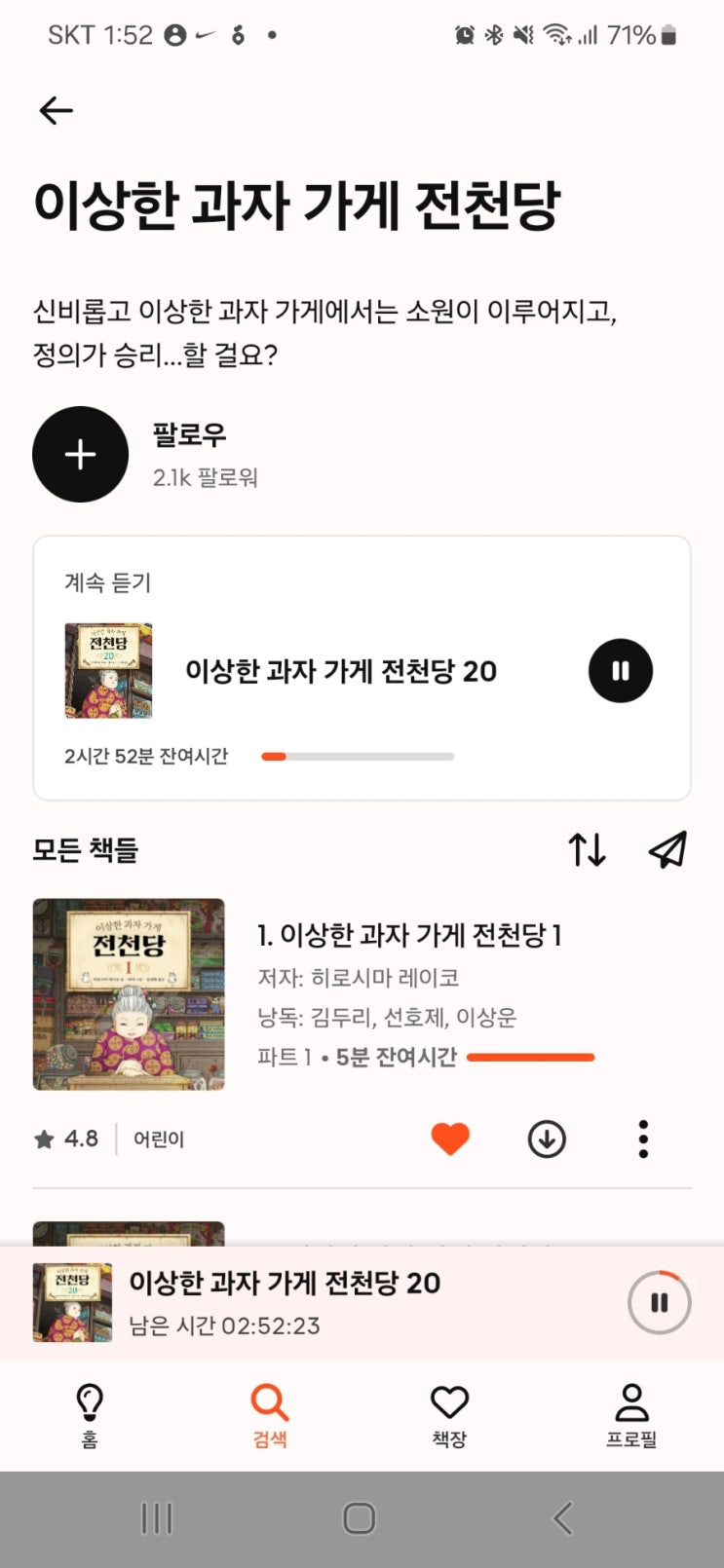Open the sort order icon beside 모든 책들

(x=587, y=850)
